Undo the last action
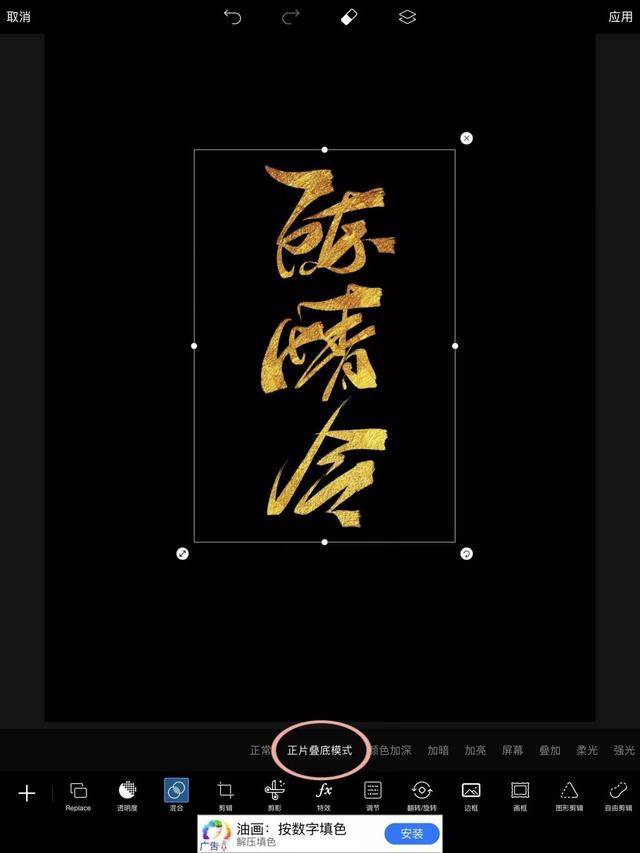 pos(232,17)
